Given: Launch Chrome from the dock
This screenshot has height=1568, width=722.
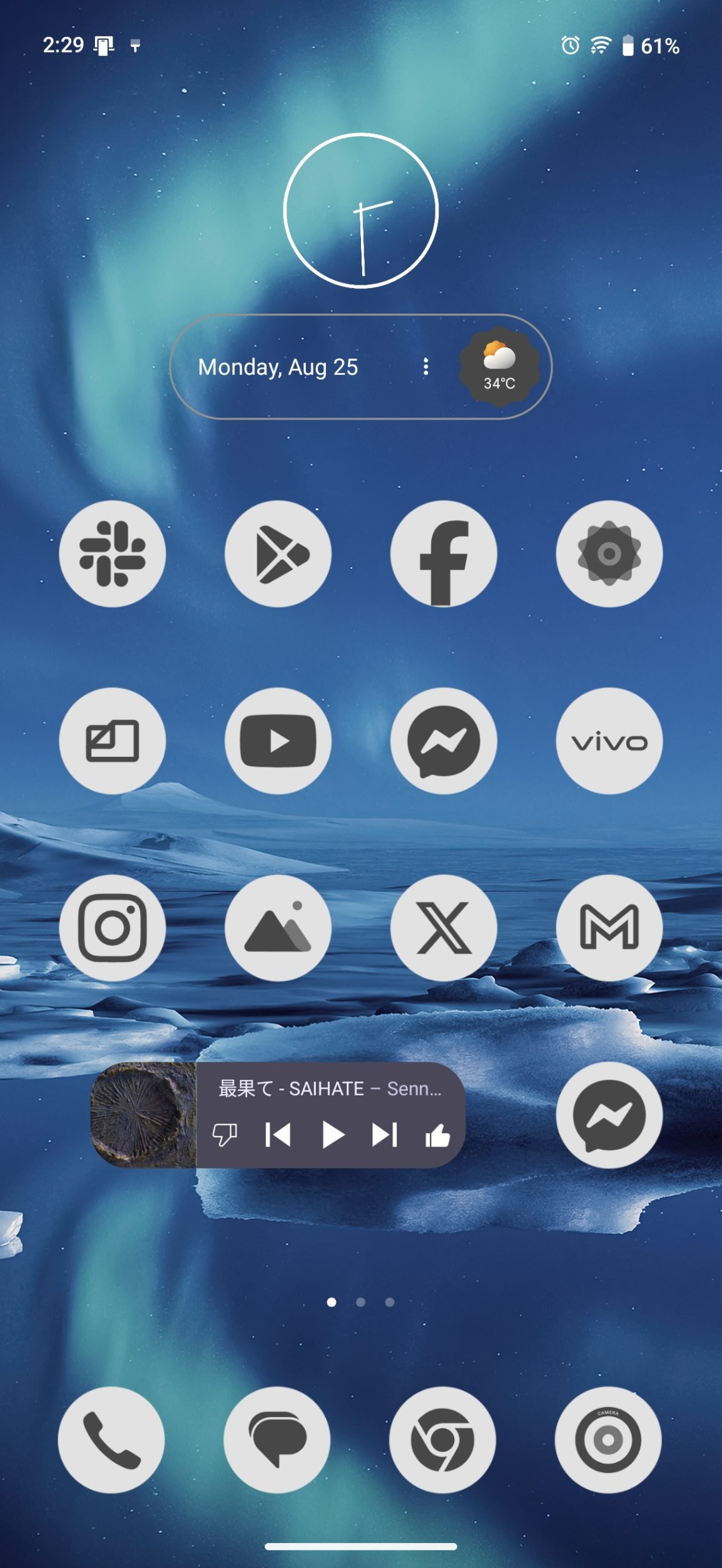Looking at the screenshot, I should coord(442,1440).
